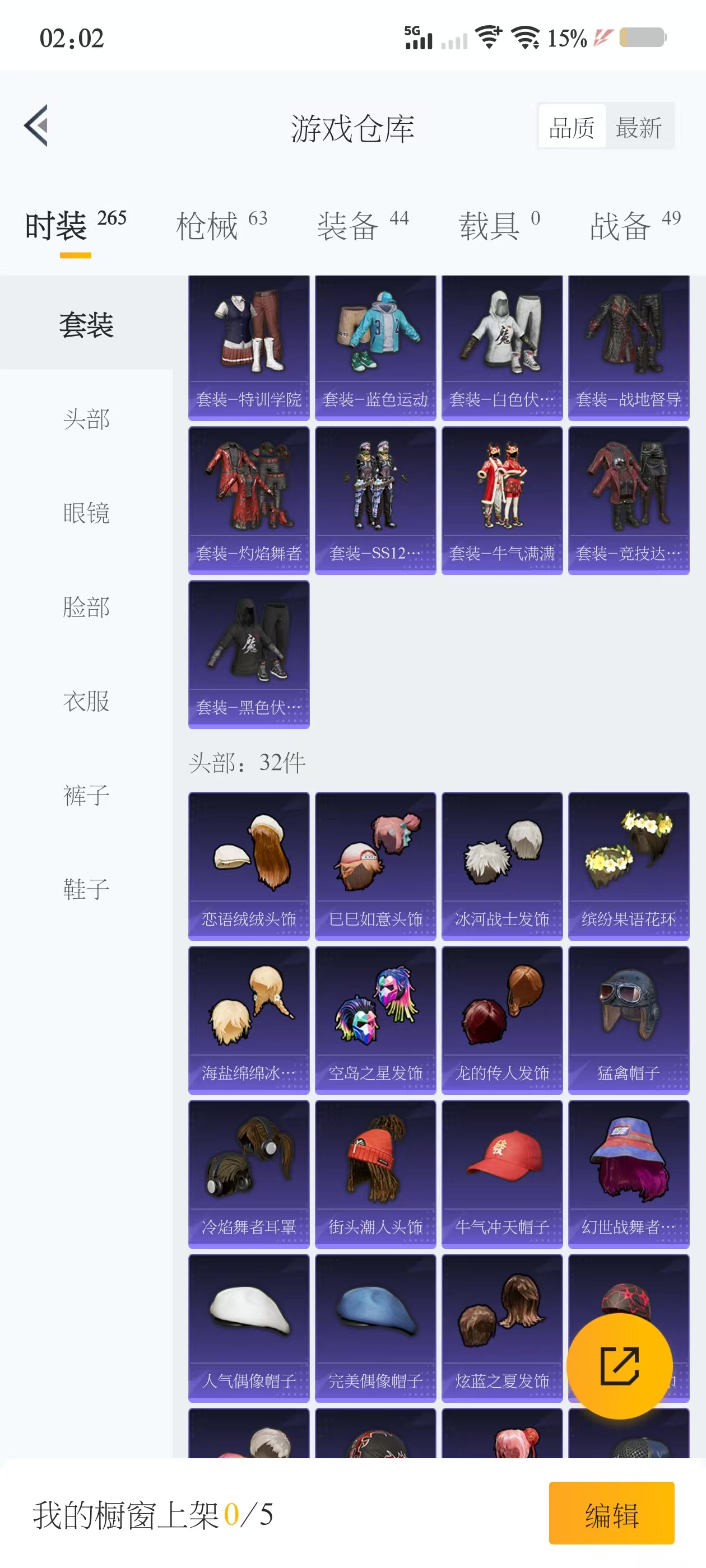This screenshot has width=706, height=1568.
Task: Open the 恋语绒绒头饰 item
Action: tap(249, 866)
